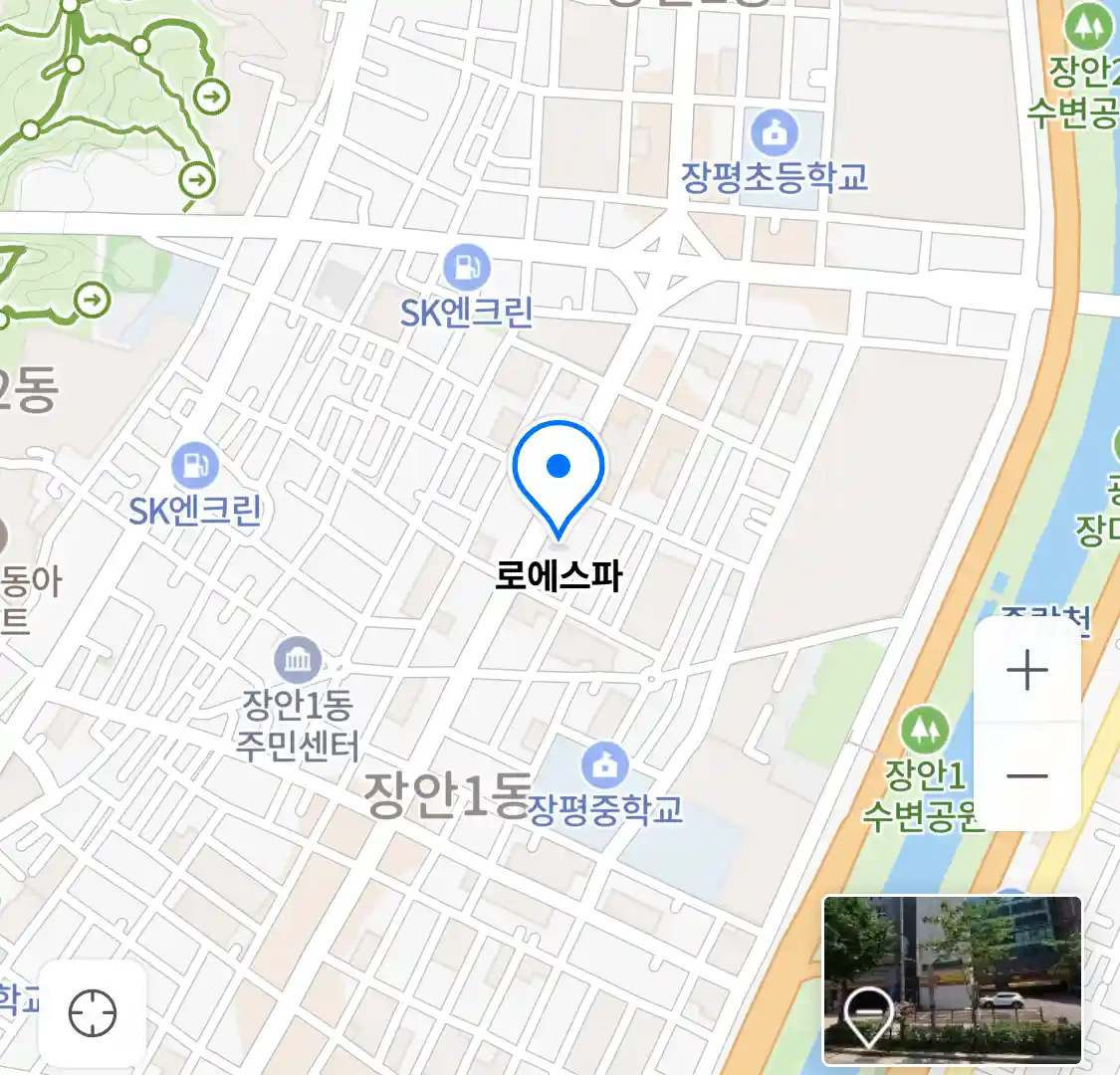Select the 장평중학교 map marker
The height and width of the screenshot is (1075, 1120).
pyautogui.click(x=604, y=764)
